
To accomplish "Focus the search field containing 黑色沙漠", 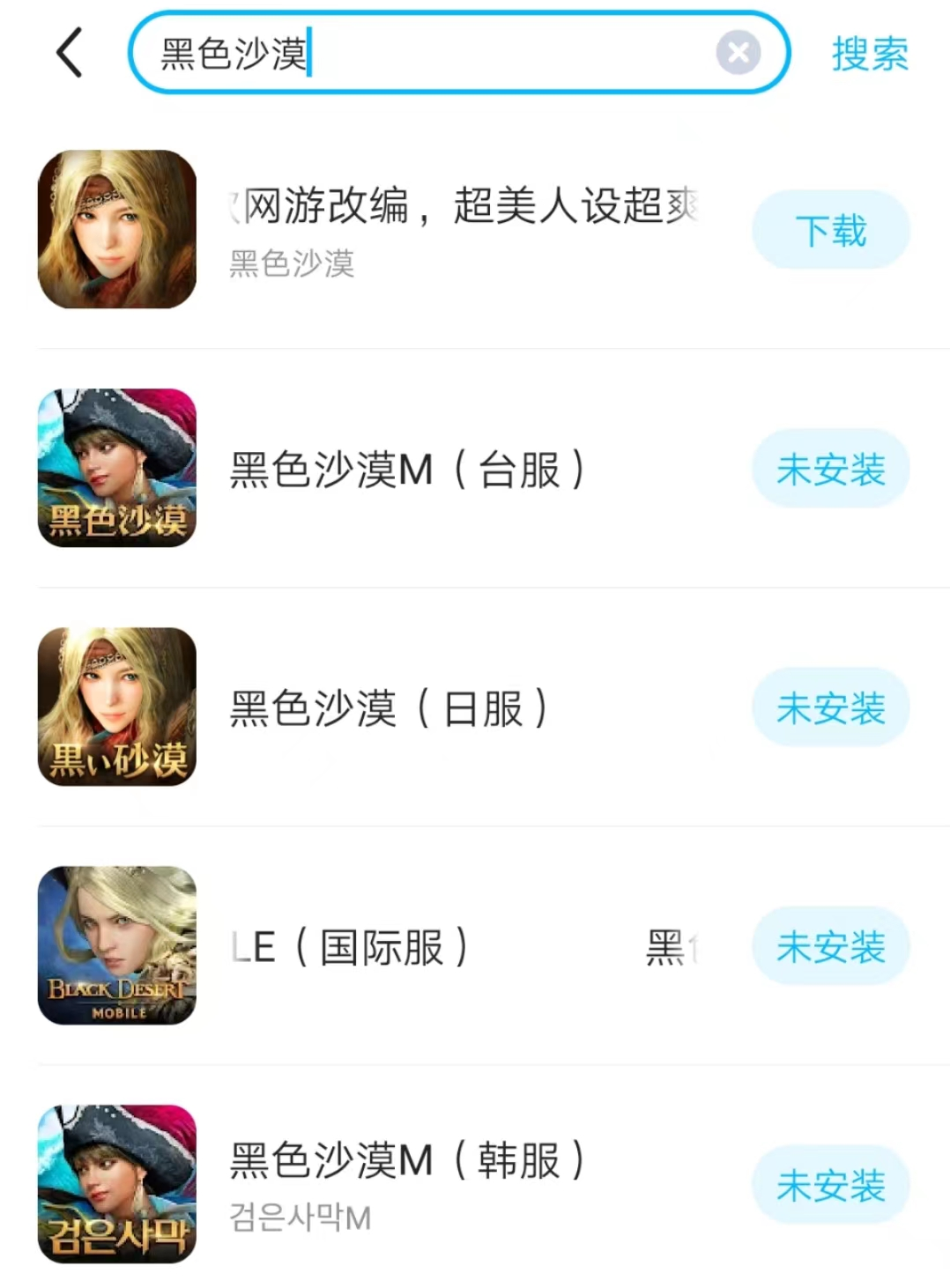I will pyautogui.click(x=441, y=53).
